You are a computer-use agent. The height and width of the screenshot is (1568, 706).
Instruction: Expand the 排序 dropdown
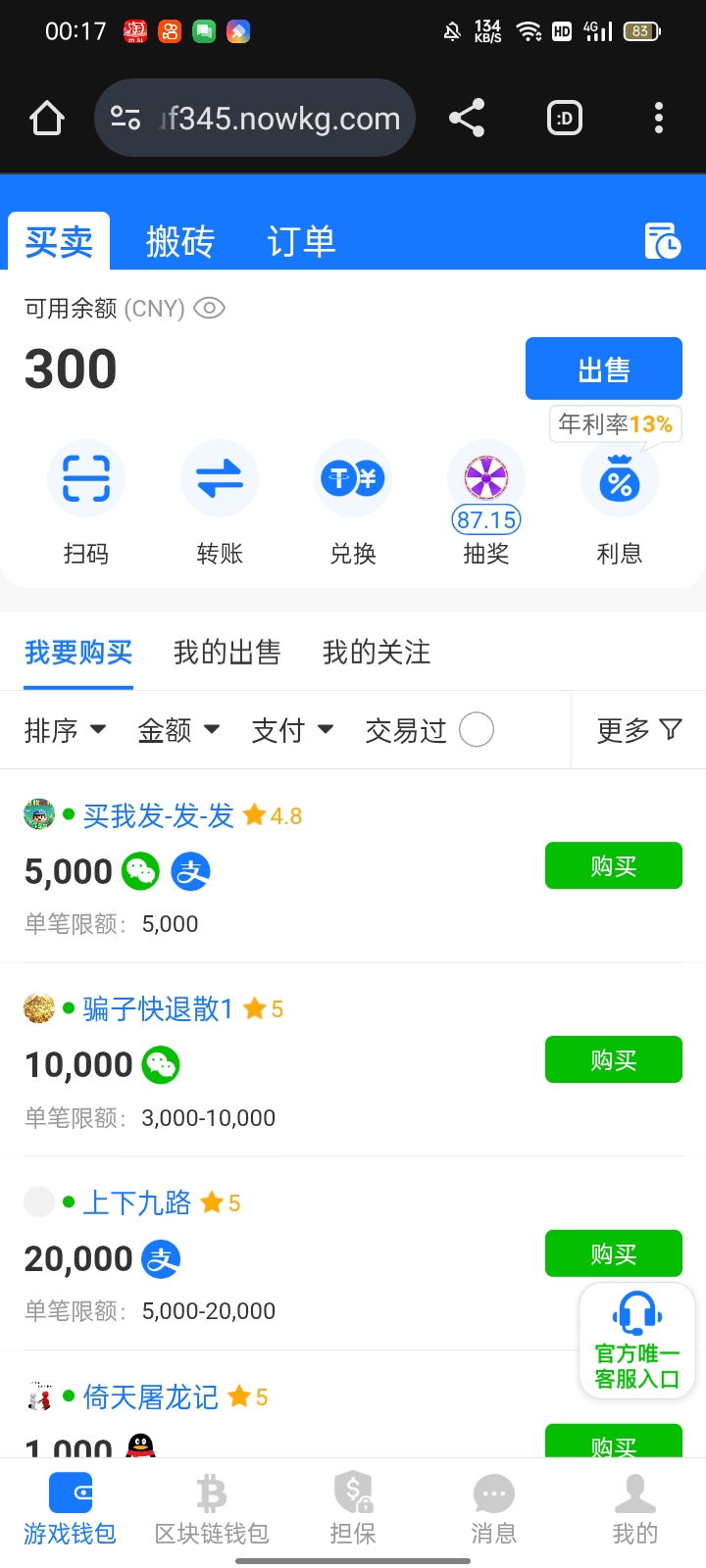[x=65, y=730]
